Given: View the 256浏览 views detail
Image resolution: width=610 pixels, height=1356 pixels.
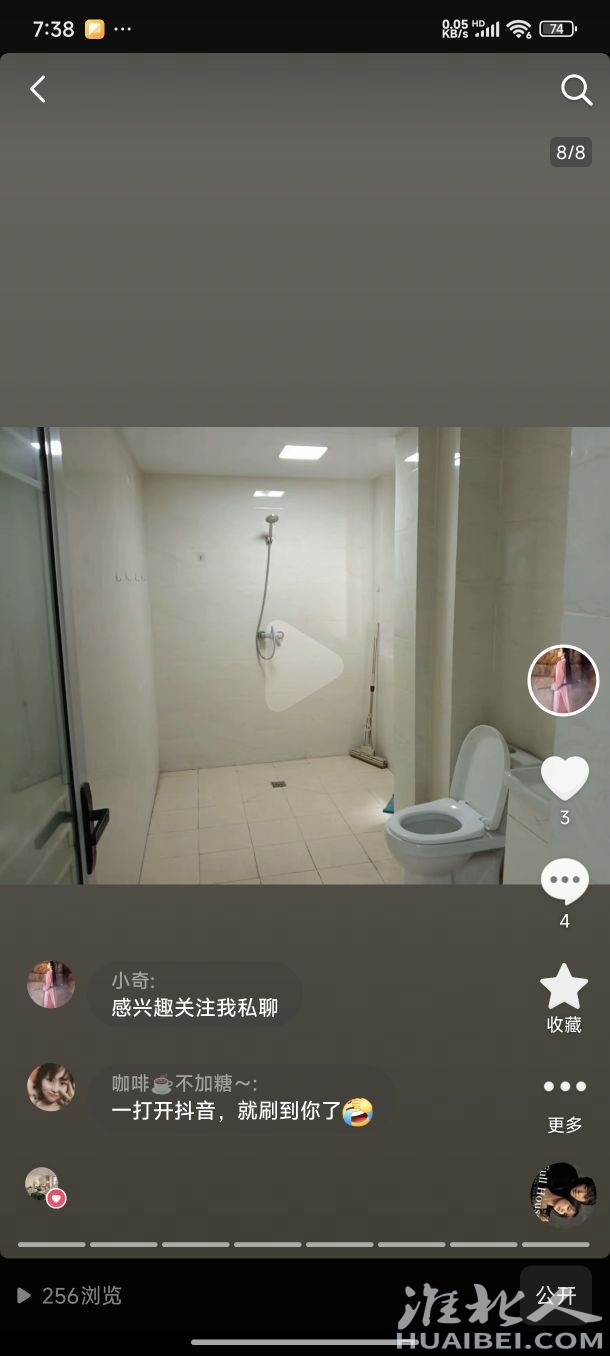Looking at the screenshot, I should tap(70, 1296).
